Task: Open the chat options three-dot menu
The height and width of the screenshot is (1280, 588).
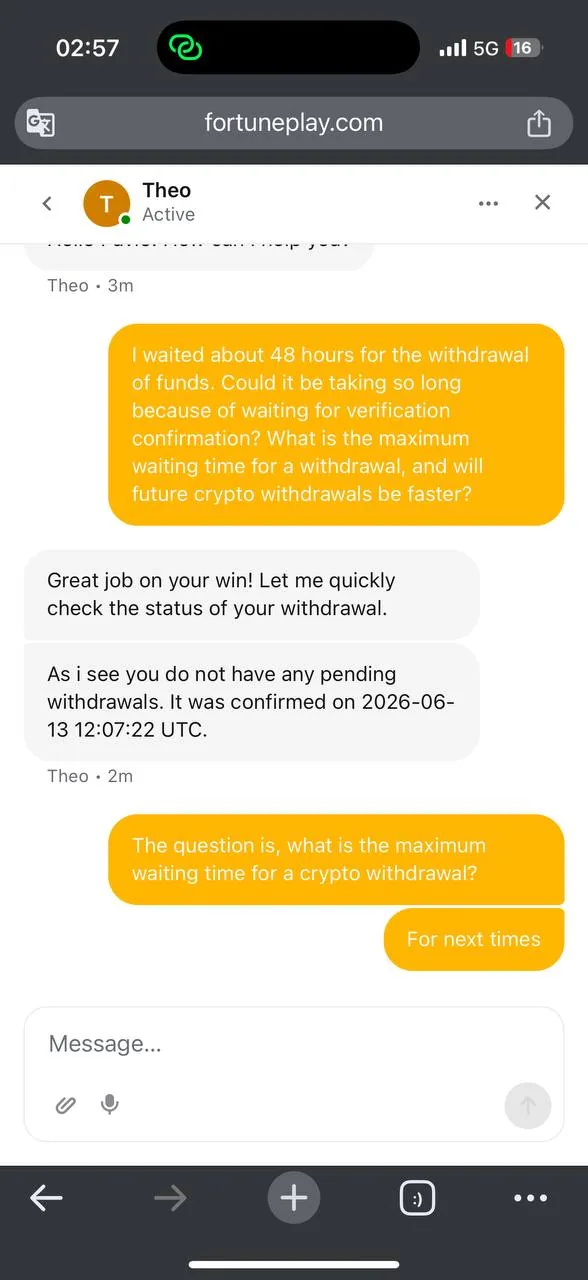Action: pos(488,203)
